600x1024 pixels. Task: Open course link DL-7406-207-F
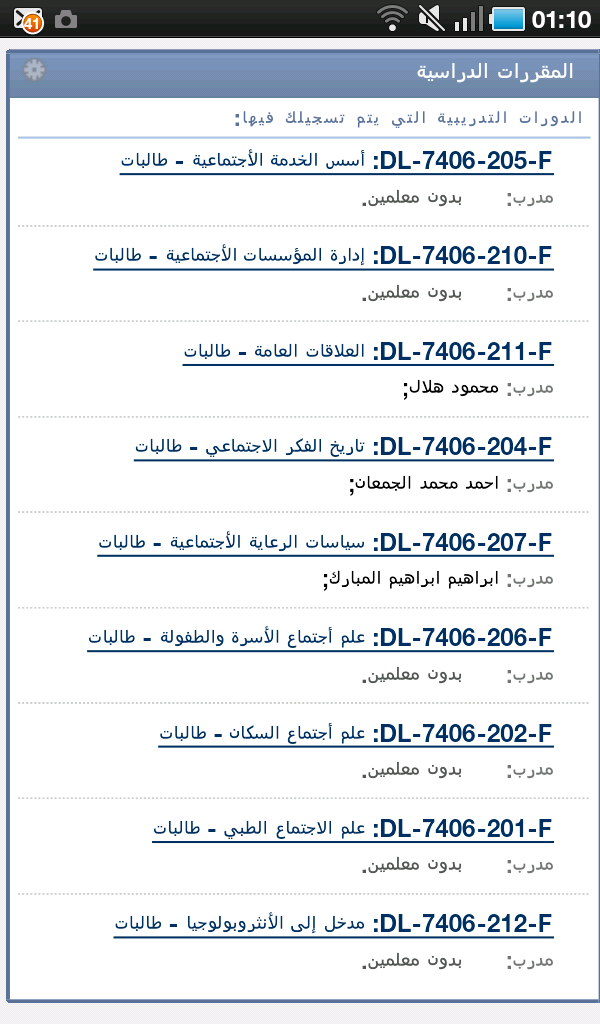pos(326,543)
